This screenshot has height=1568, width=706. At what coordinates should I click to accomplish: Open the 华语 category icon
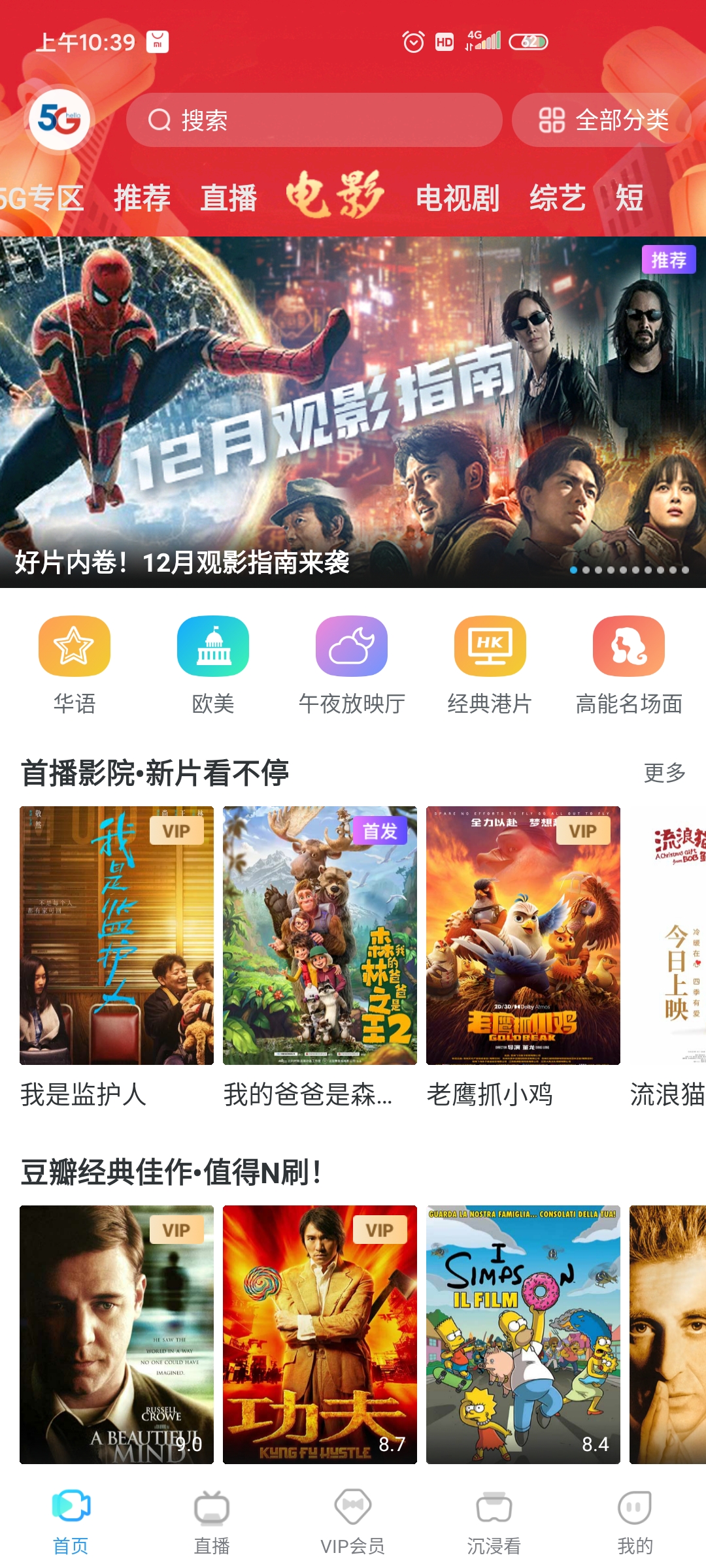pyautogui.click(x=73, y=647)
